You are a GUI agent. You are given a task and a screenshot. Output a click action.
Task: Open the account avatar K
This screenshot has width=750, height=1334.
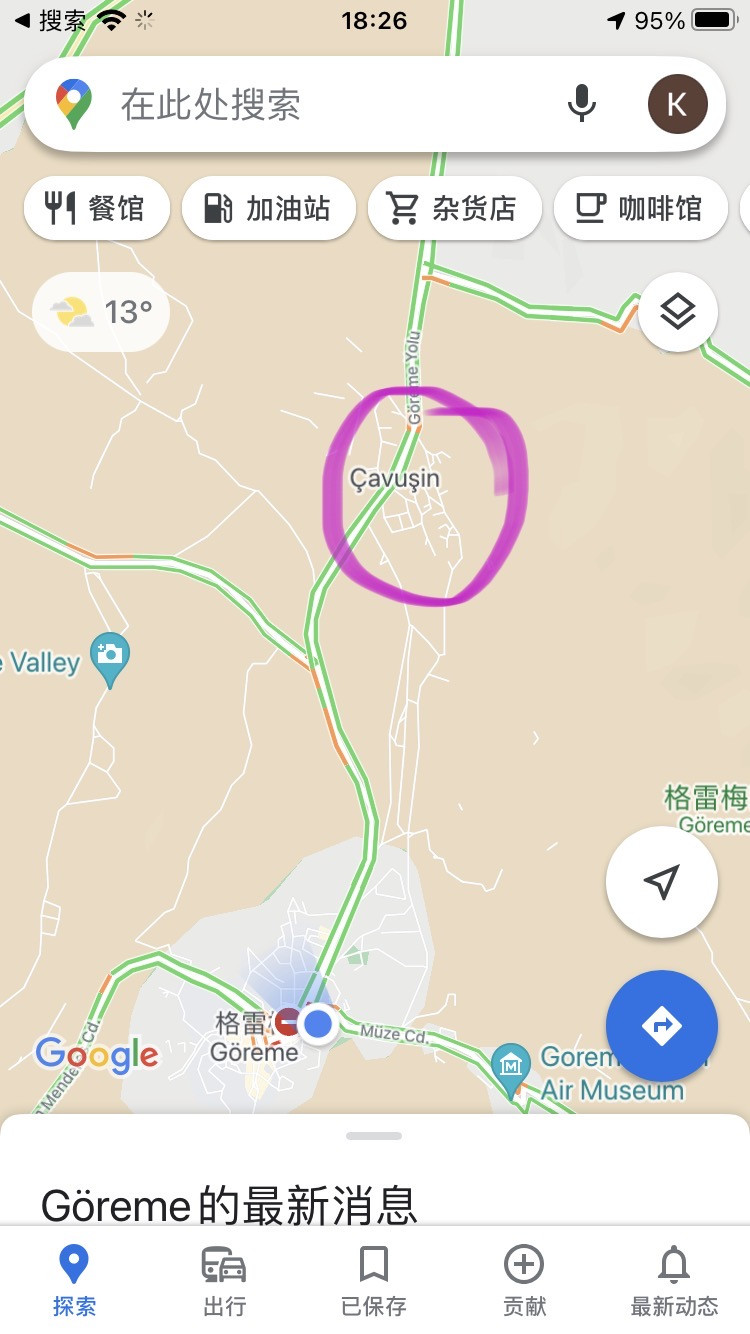(x=677, y=104)
